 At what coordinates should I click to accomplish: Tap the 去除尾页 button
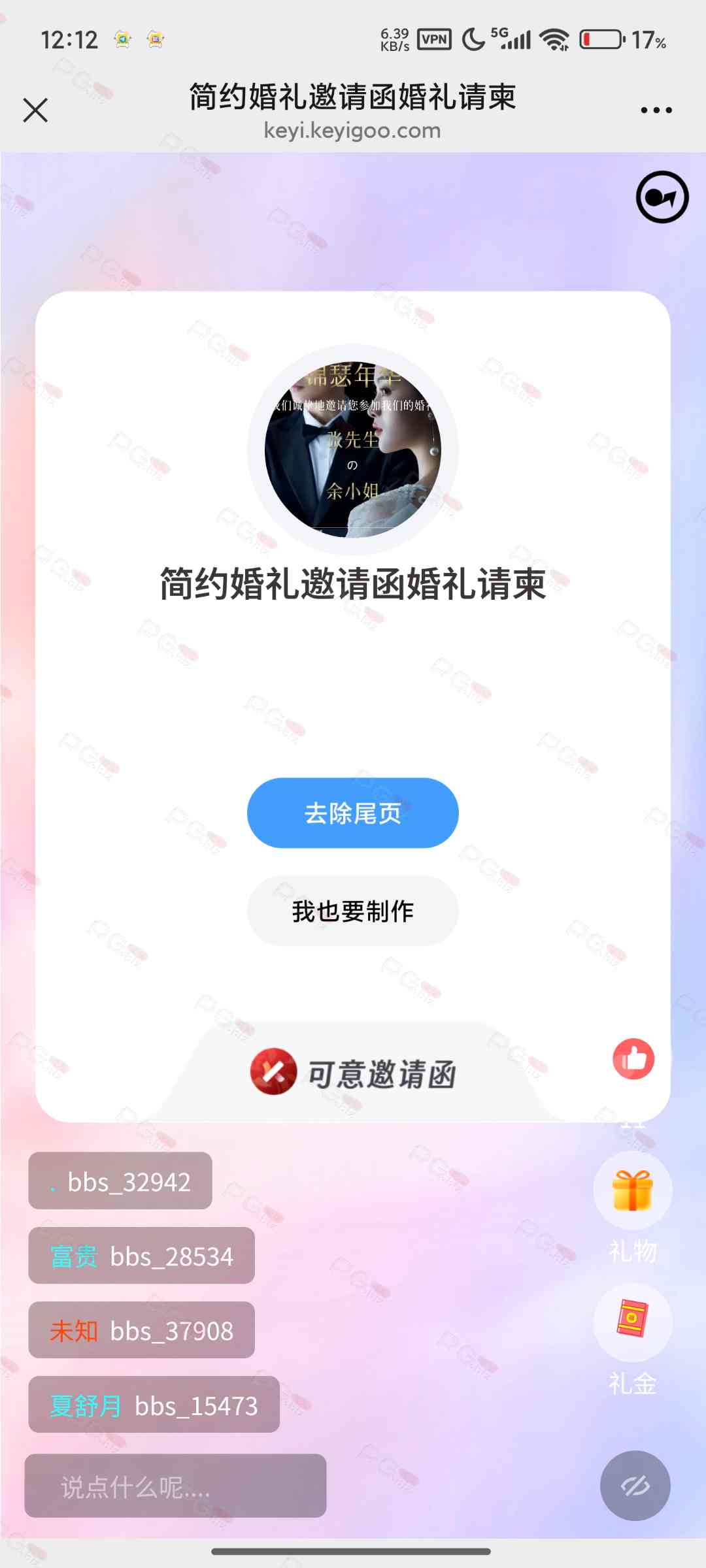(352, 813)
